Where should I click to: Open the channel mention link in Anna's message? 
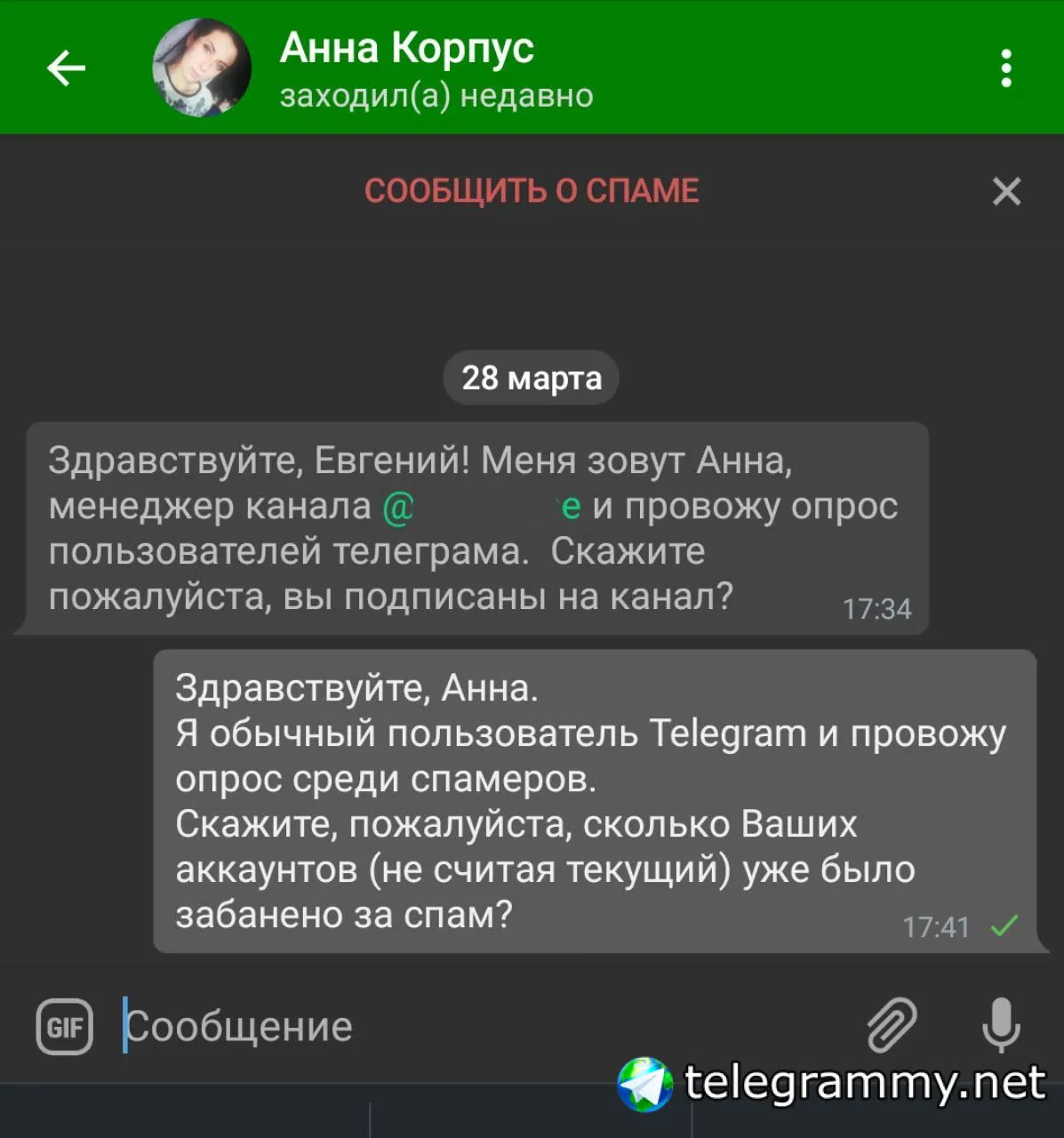(481, 507)
